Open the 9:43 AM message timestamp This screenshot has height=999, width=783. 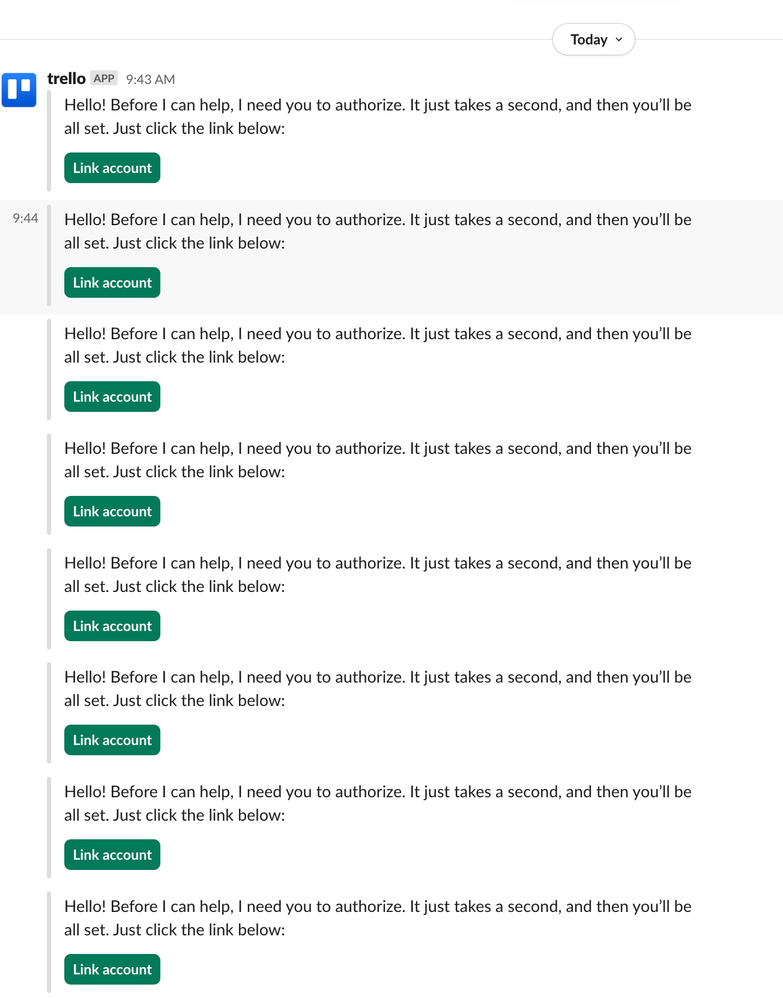coord(150,79)
